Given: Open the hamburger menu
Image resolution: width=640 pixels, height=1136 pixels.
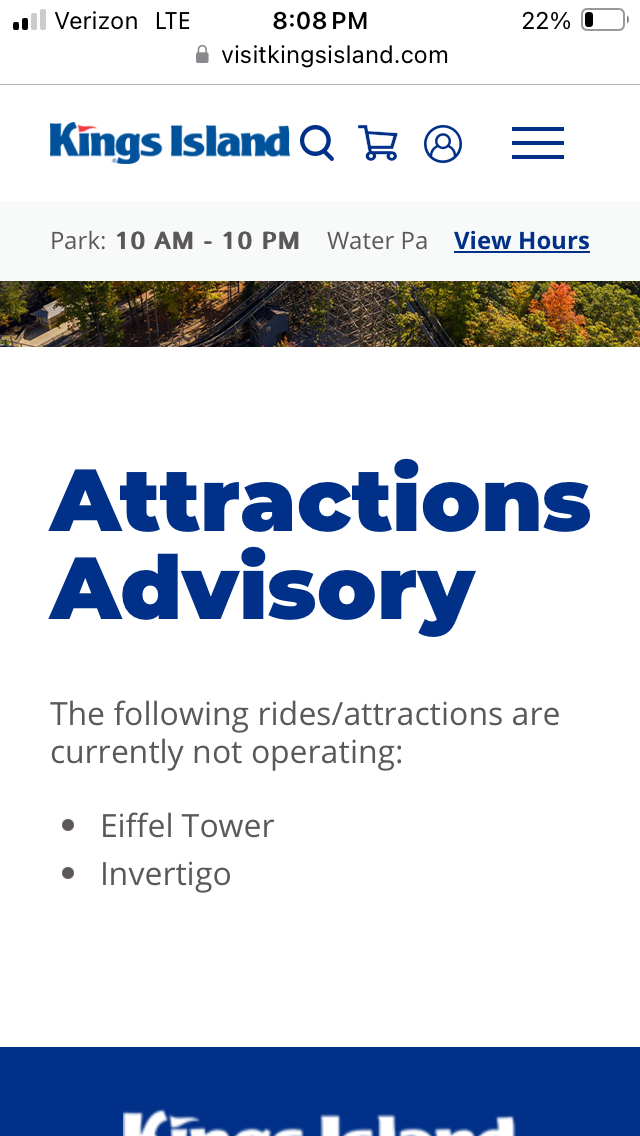Looking at the screenshot, I should coord(538,143).
